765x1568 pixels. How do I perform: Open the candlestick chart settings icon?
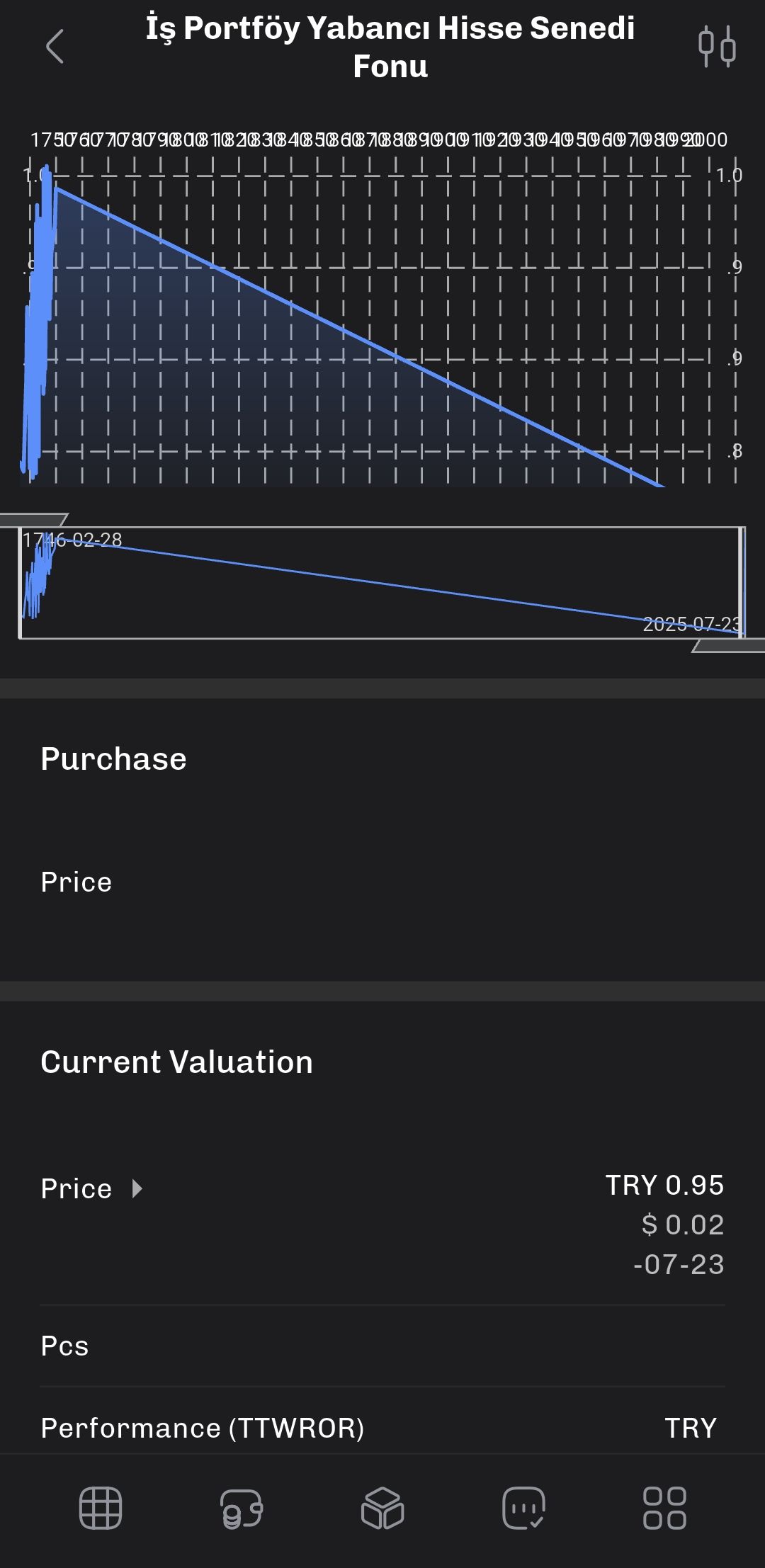click(x=717, y=47)
